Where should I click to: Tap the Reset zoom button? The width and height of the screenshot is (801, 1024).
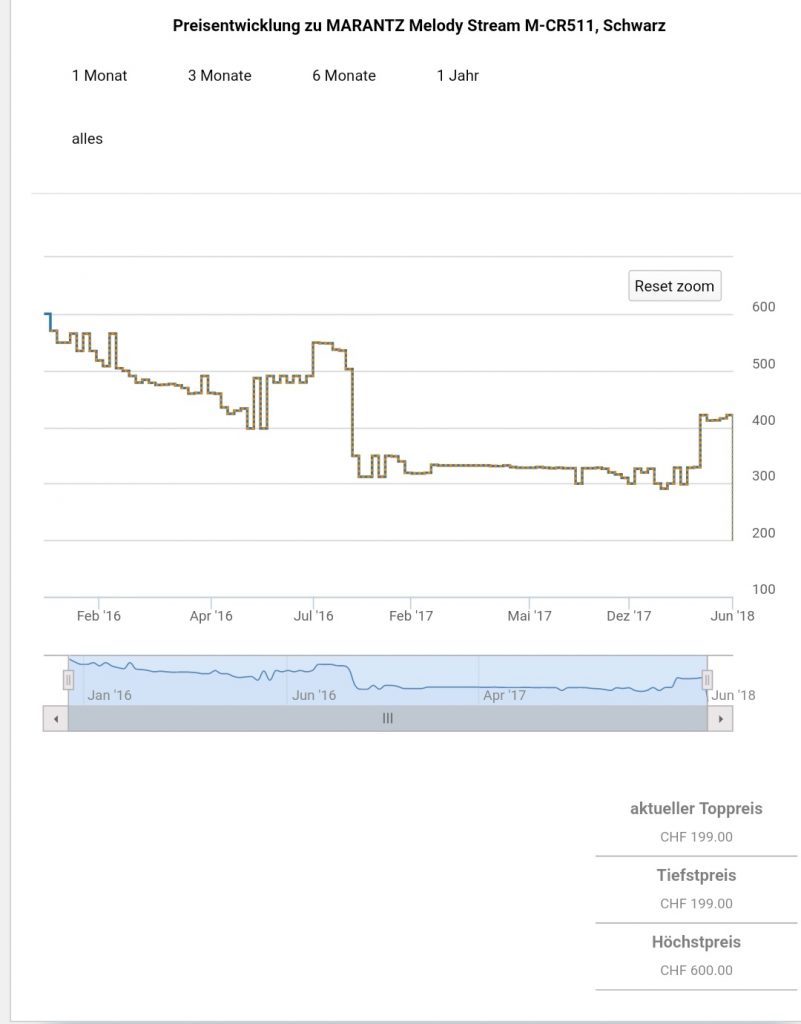(674, 286)
